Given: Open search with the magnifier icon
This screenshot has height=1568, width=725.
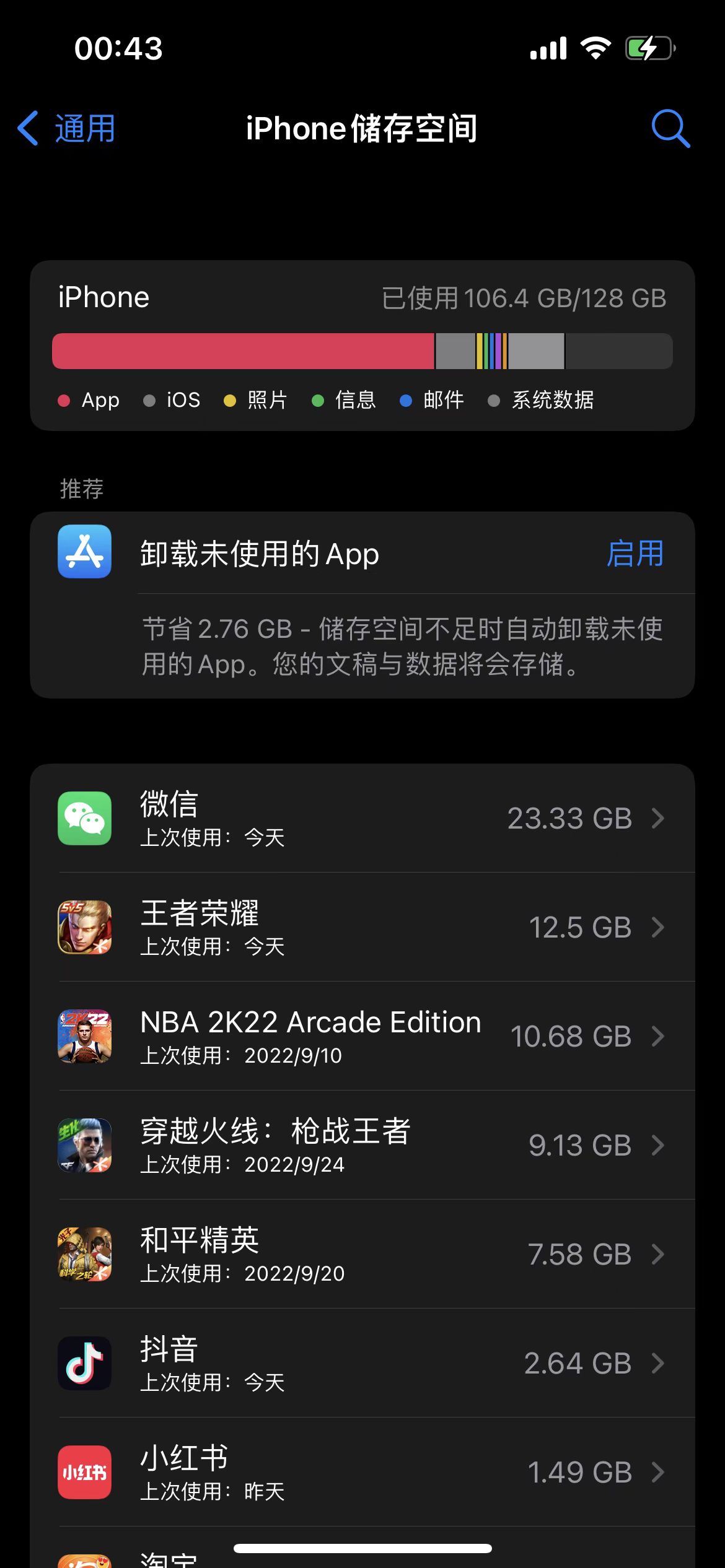Looking at the screenshot, I should (x=671, y=129).
